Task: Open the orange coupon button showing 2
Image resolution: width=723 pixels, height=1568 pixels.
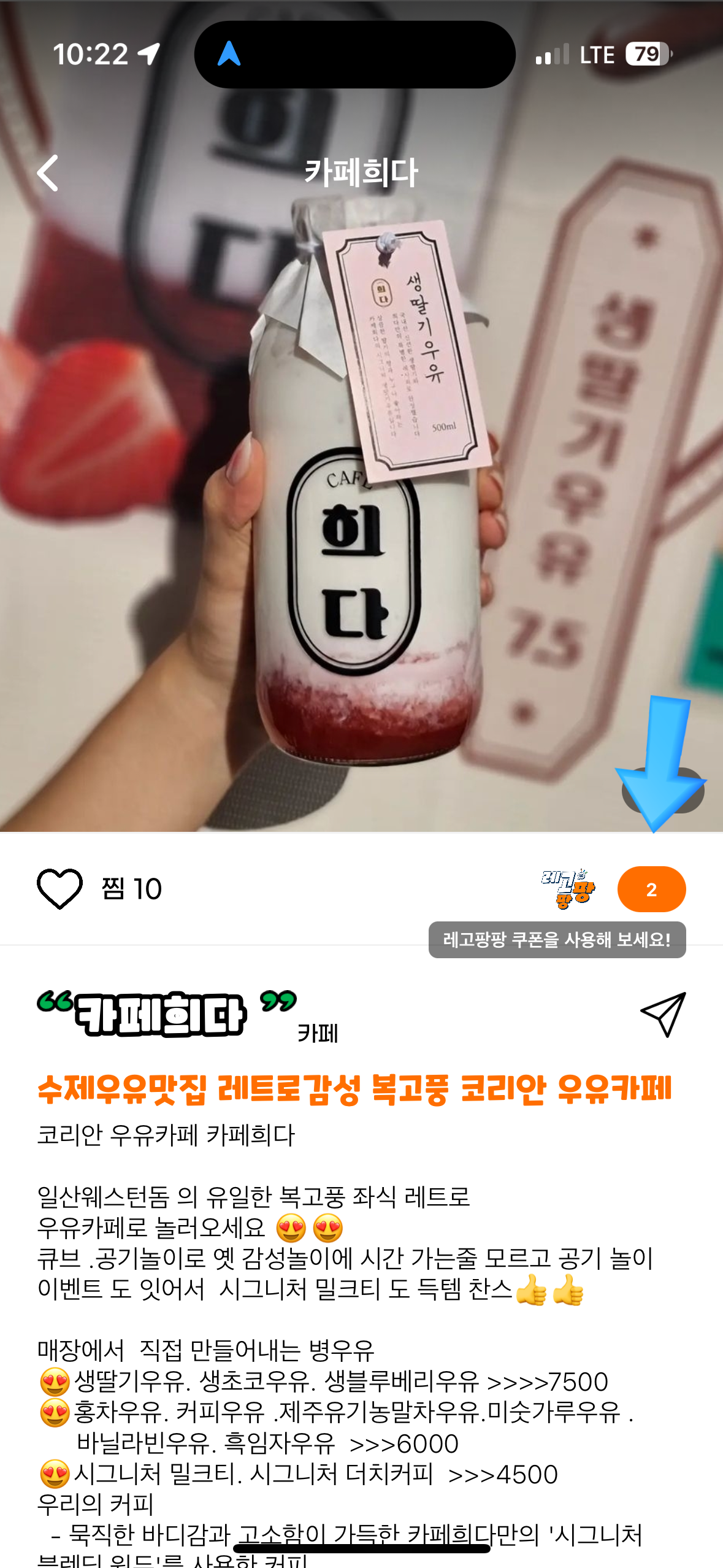Action: coord(651,890)
